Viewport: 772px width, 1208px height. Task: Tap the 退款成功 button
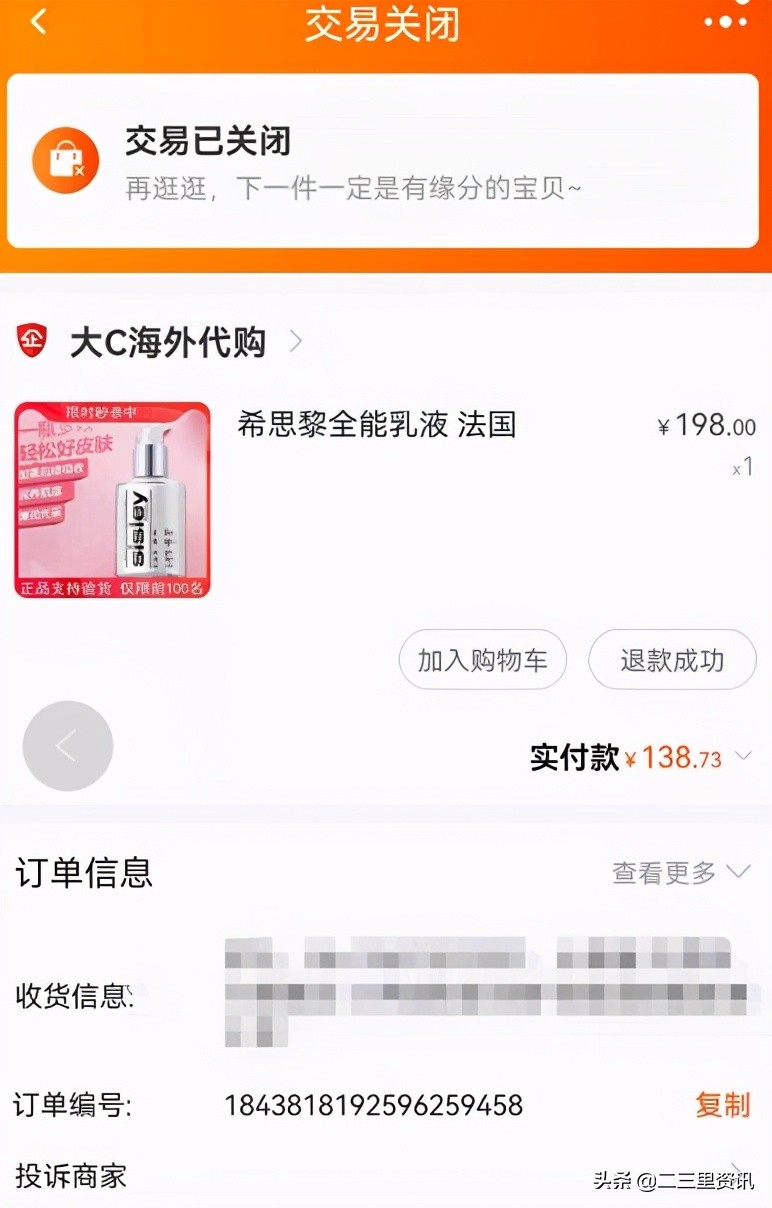click(x=672, y=659)
